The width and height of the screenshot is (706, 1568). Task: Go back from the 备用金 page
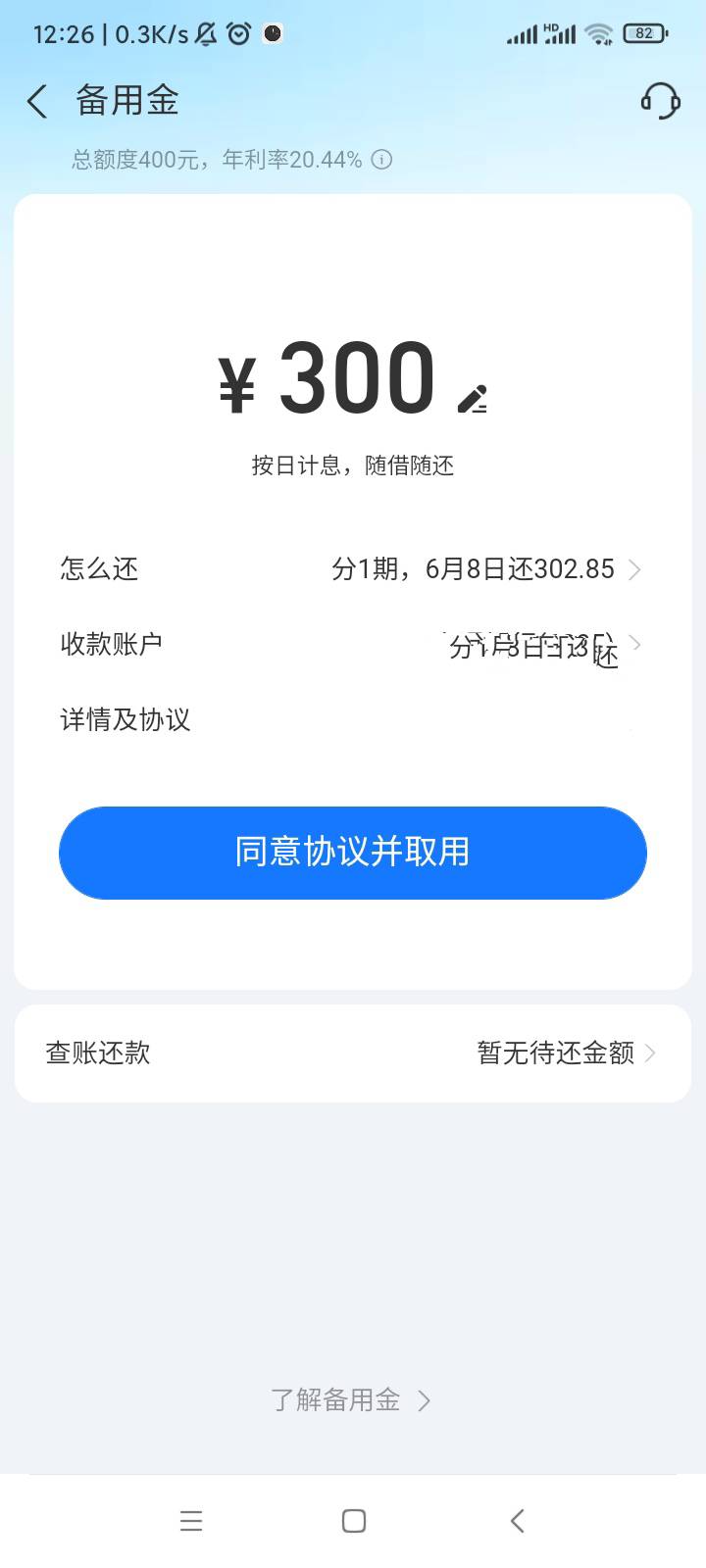click(36, 101)
